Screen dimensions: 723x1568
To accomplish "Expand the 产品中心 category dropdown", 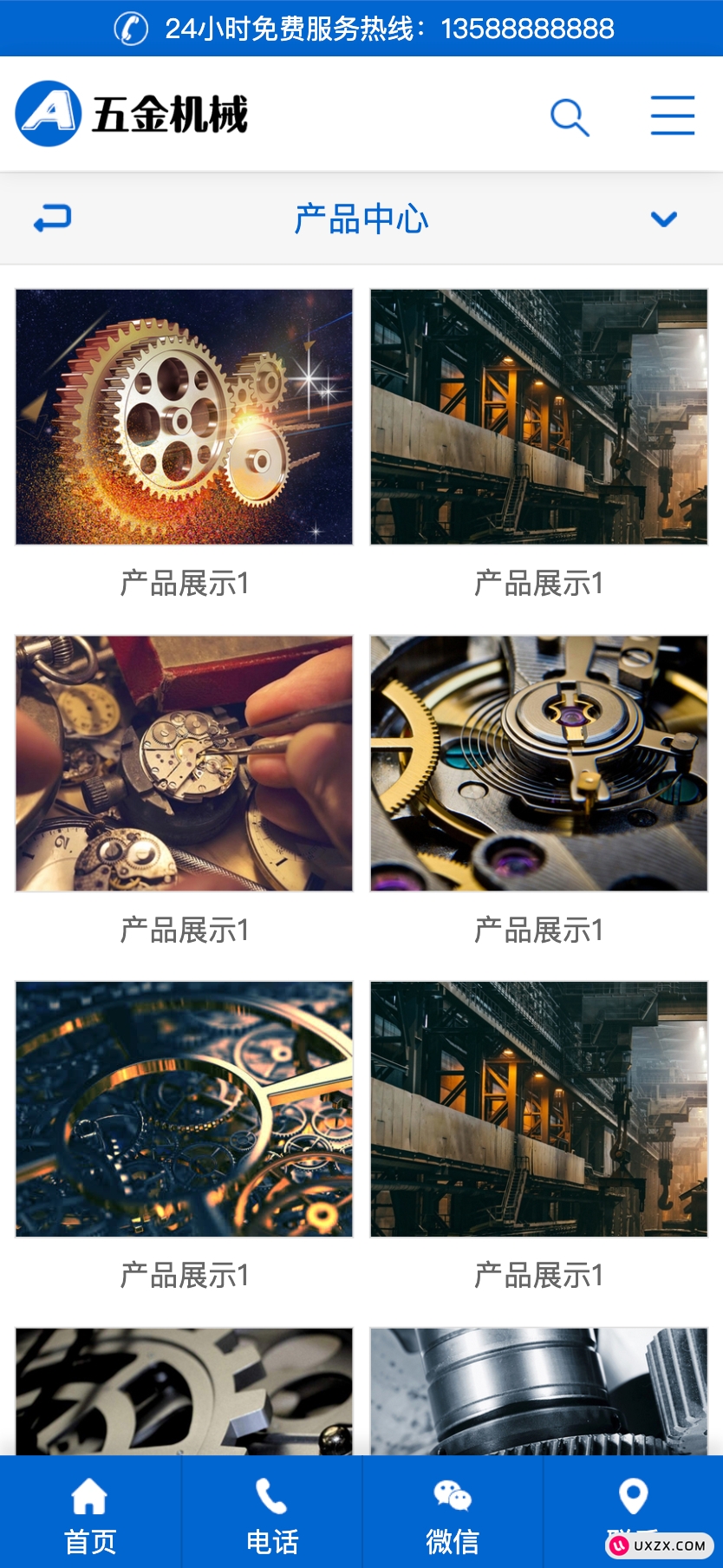I will point(663,219).
